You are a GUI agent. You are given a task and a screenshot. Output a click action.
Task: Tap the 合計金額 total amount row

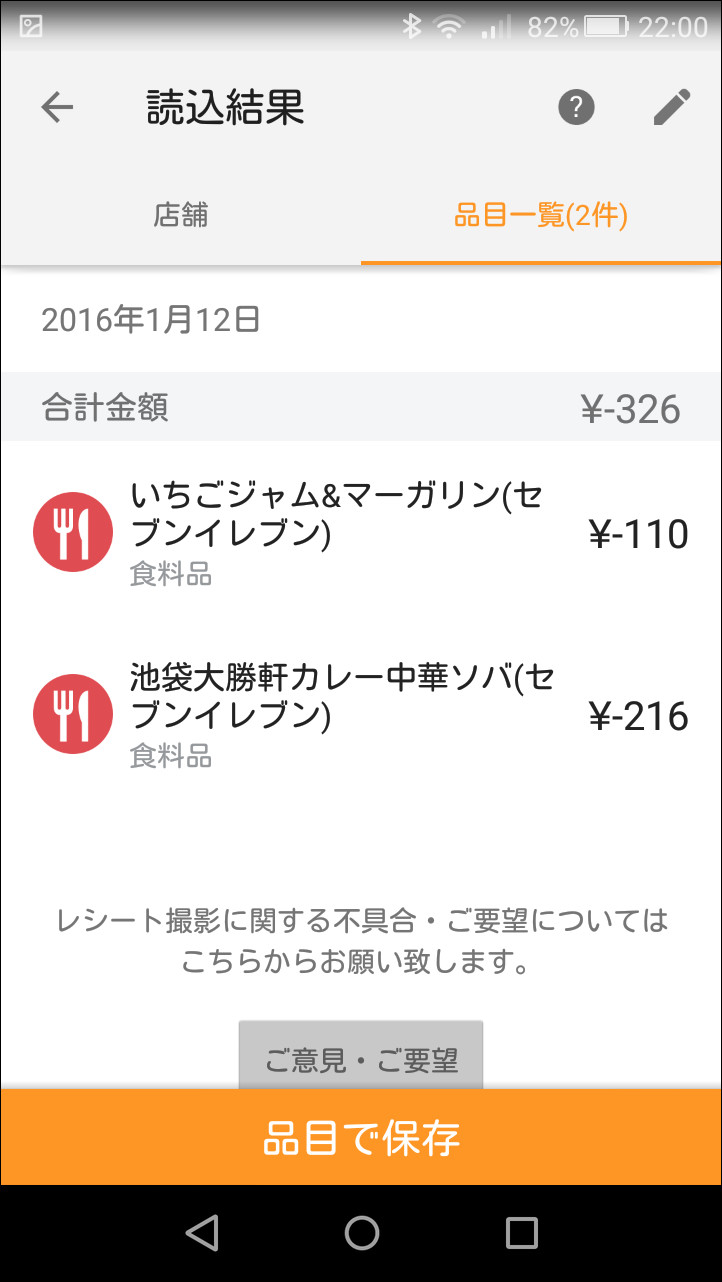[361, 406]
